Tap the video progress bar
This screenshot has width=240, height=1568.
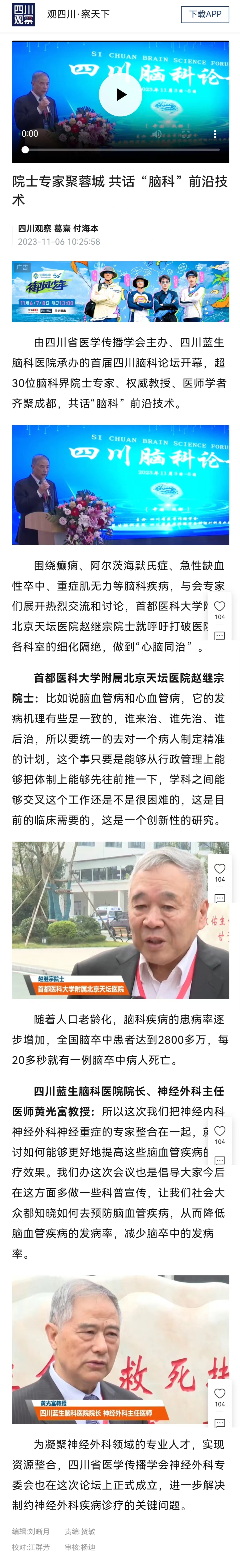(122, 150)
